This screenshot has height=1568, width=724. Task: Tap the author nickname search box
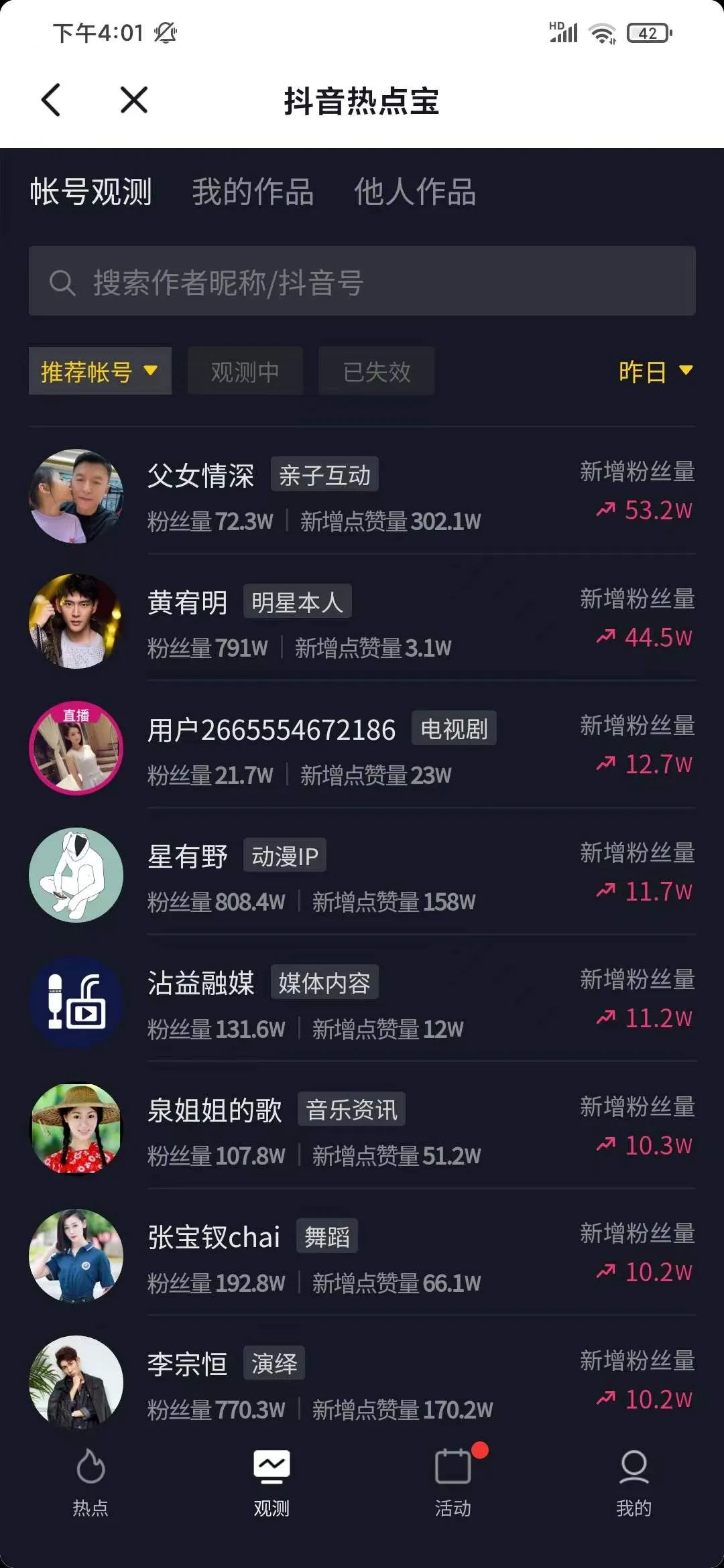362,281
